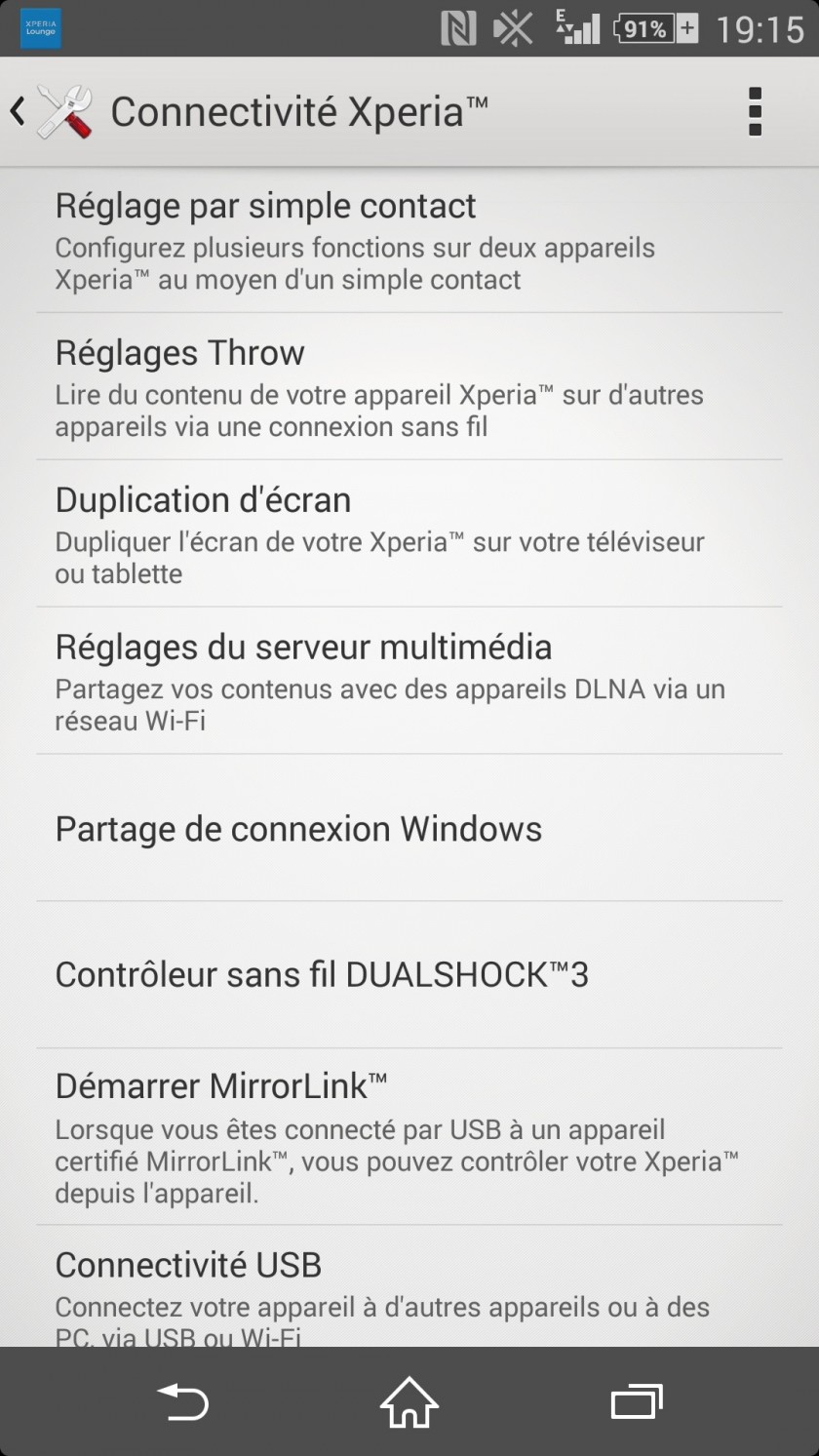
Task: Open Réglage par simple contact settings
Action: tap(409, 239)
